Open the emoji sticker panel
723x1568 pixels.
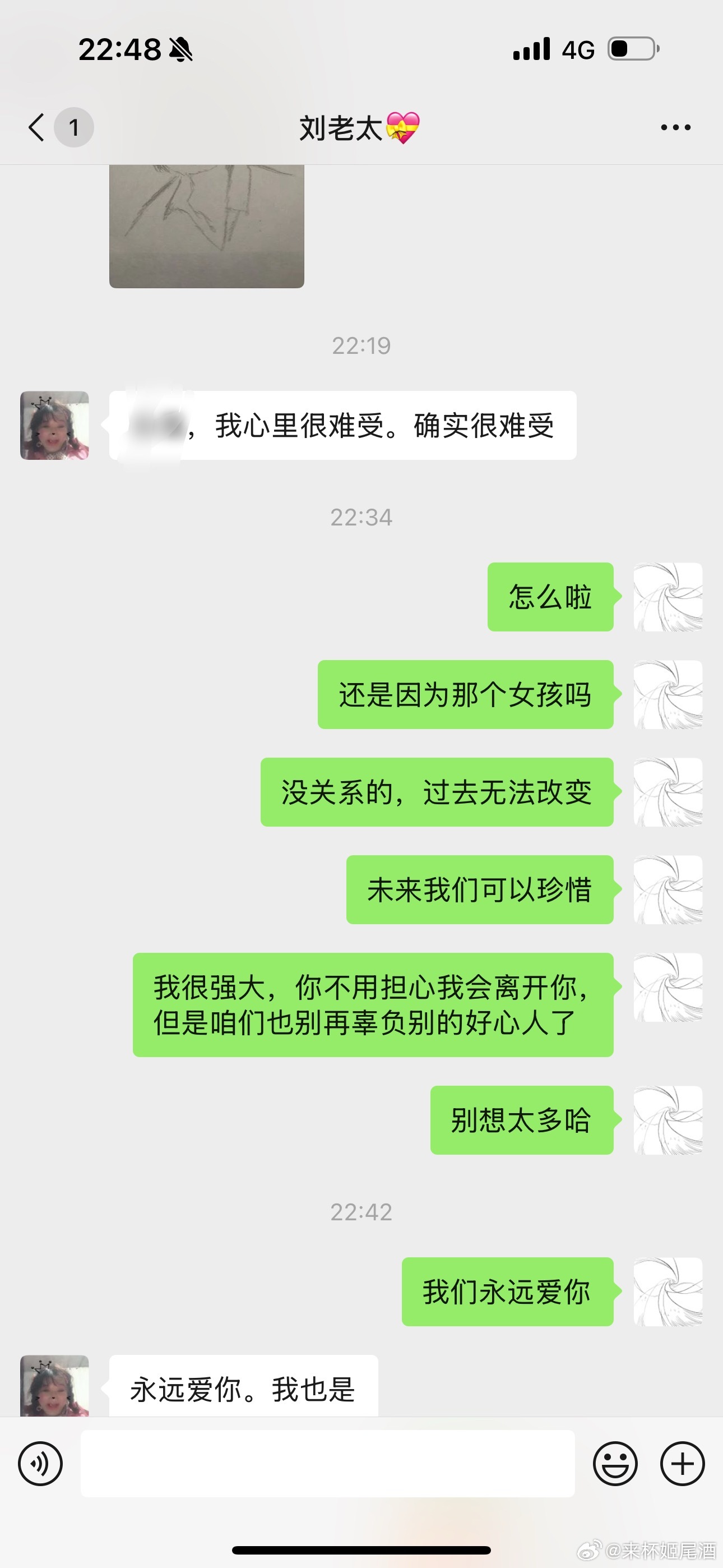click(x=615, y=1463)
